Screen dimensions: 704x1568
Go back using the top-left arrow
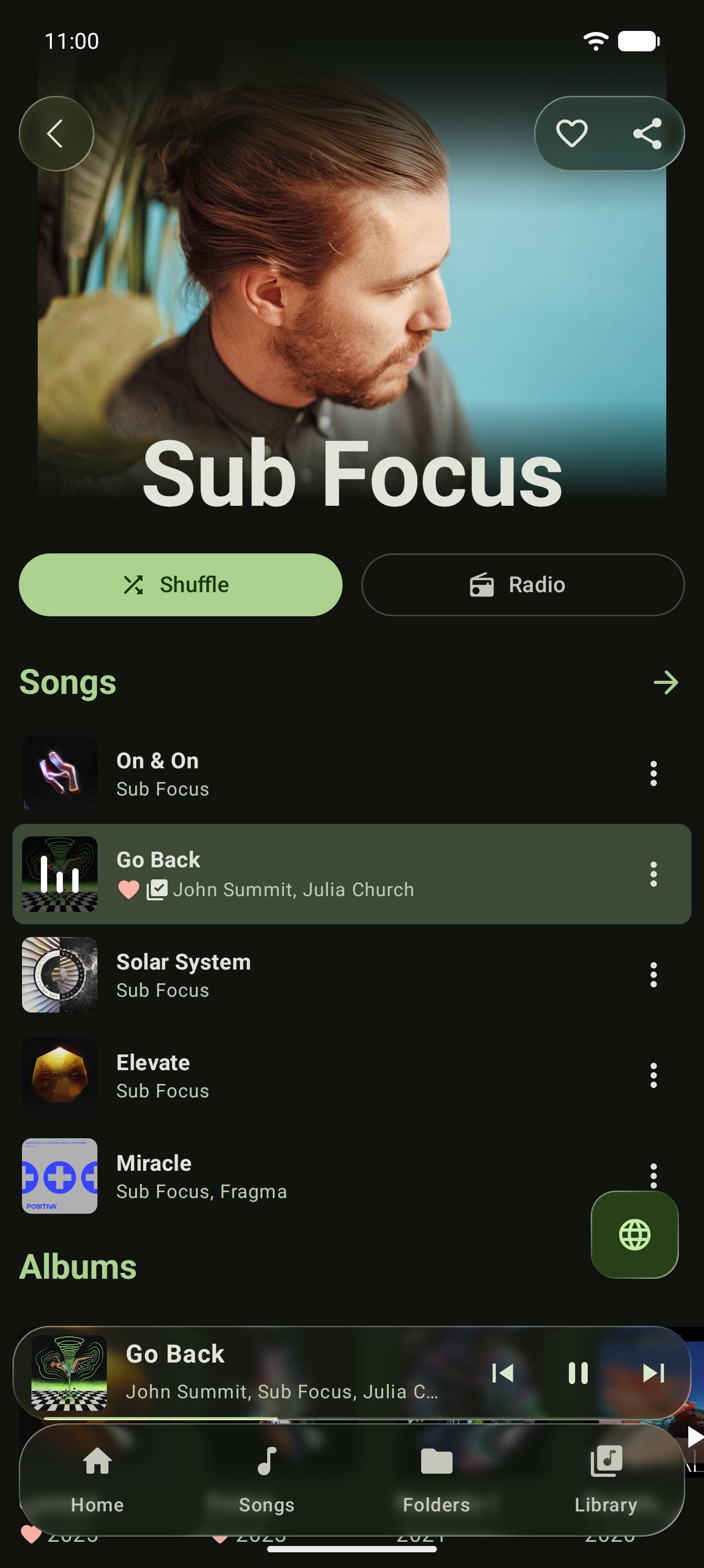[56, 133]
